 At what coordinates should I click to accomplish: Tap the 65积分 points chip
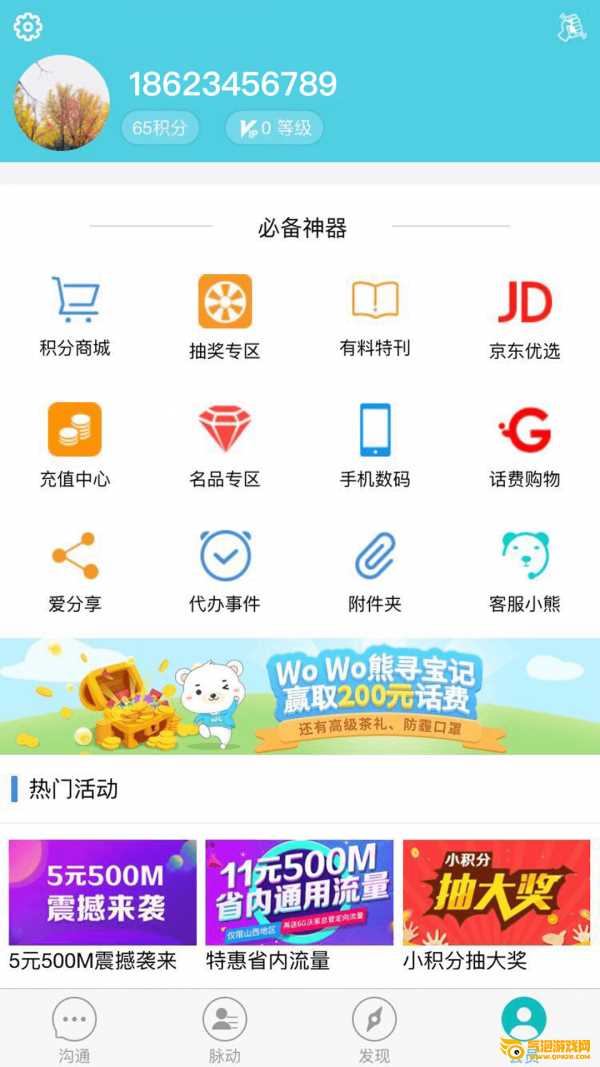[160, 128]
